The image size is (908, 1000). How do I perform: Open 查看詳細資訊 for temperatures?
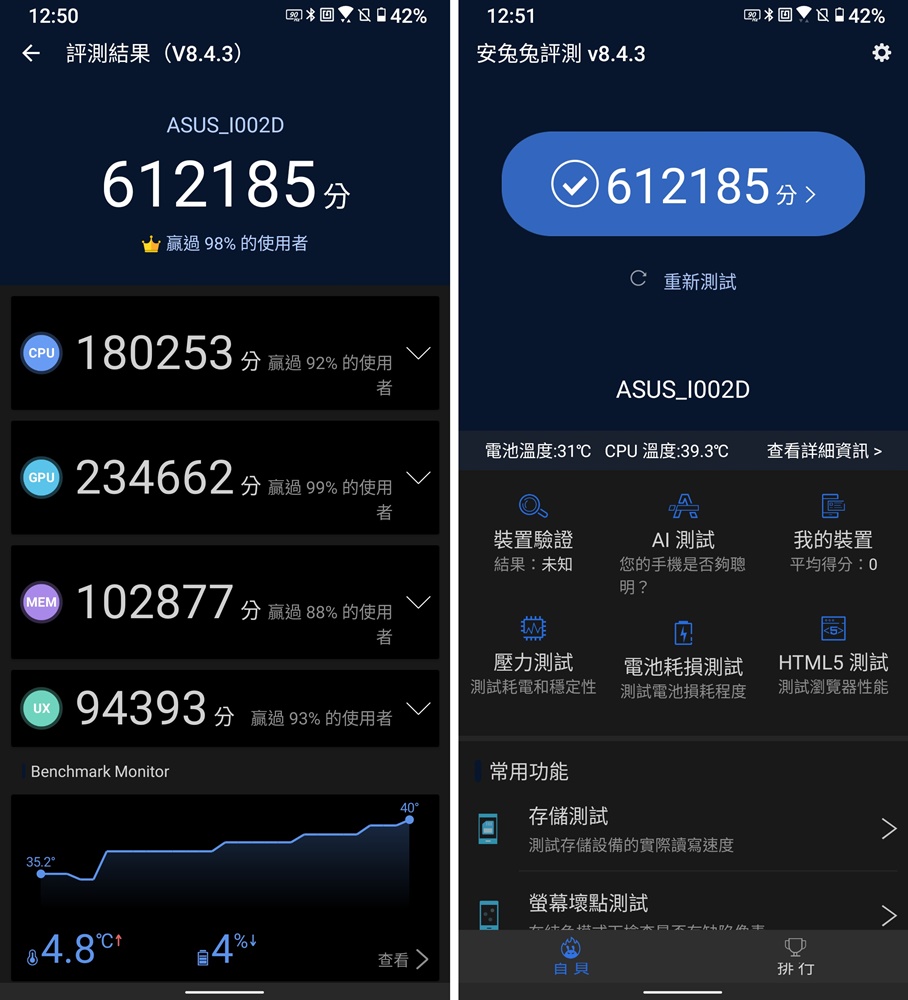[x=824, y=451]
